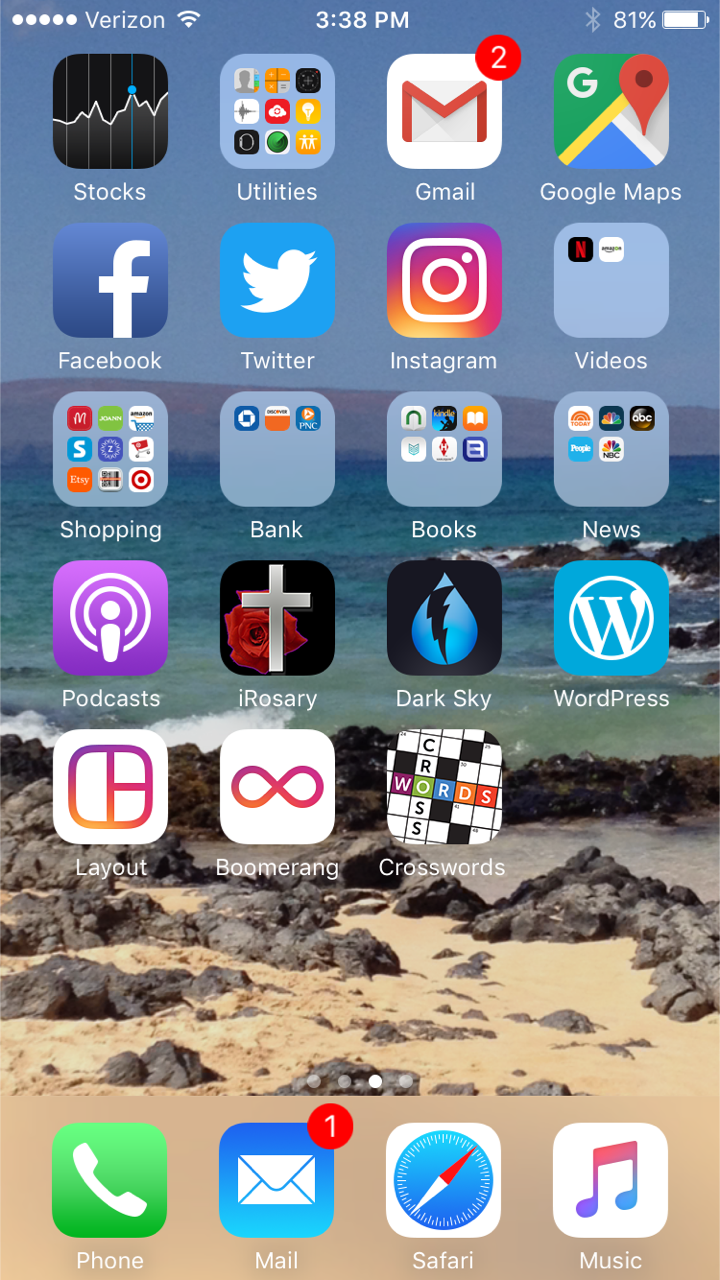Screen dimensions: 720x1280
Task: Open the Bank folder
Action: pyautogui.click(x=277, y=449)
